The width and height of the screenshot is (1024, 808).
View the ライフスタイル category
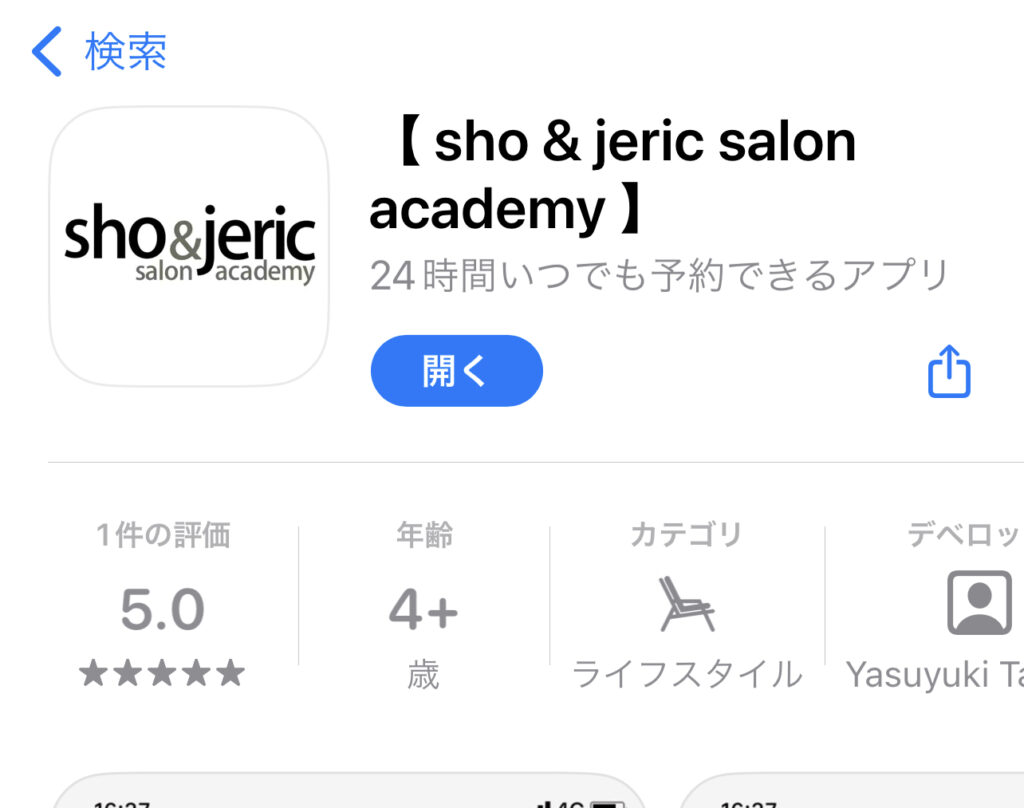[686, 607]
